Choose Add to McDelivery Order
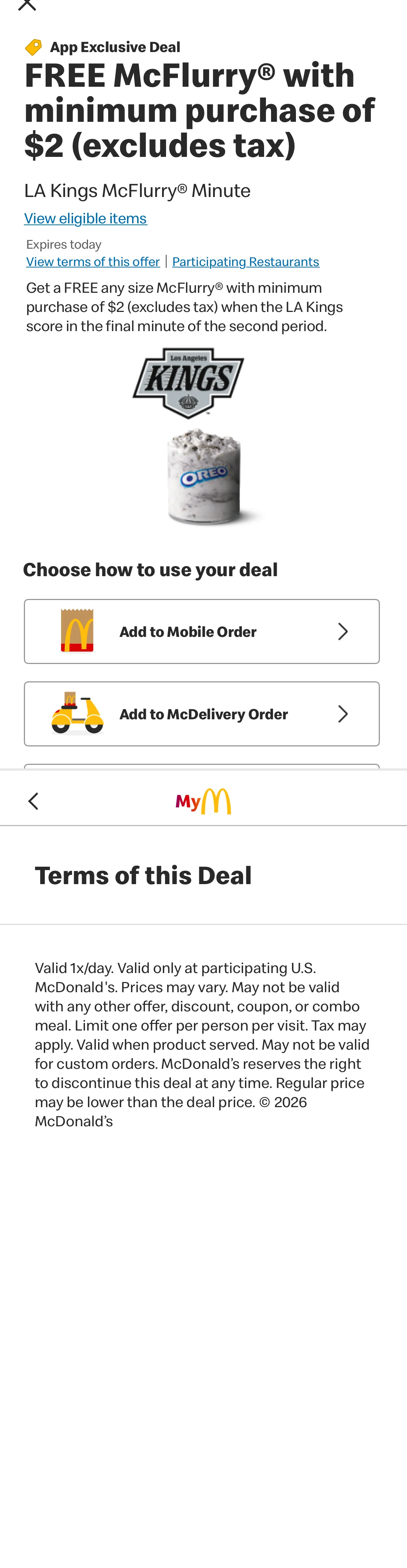Image resolution: width=407 pixels, height=1568 pixels. (202, 714)
